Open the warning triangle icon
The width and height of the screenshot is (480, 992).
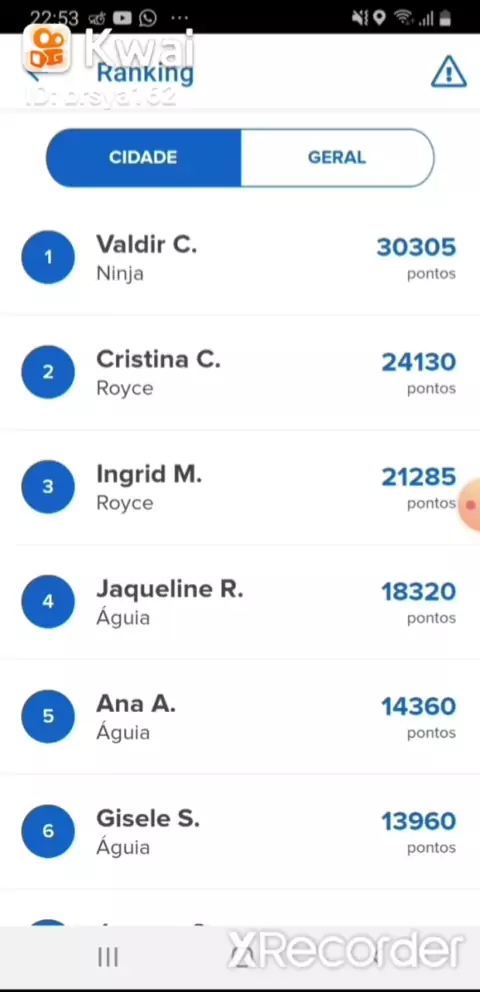(448, 71)
